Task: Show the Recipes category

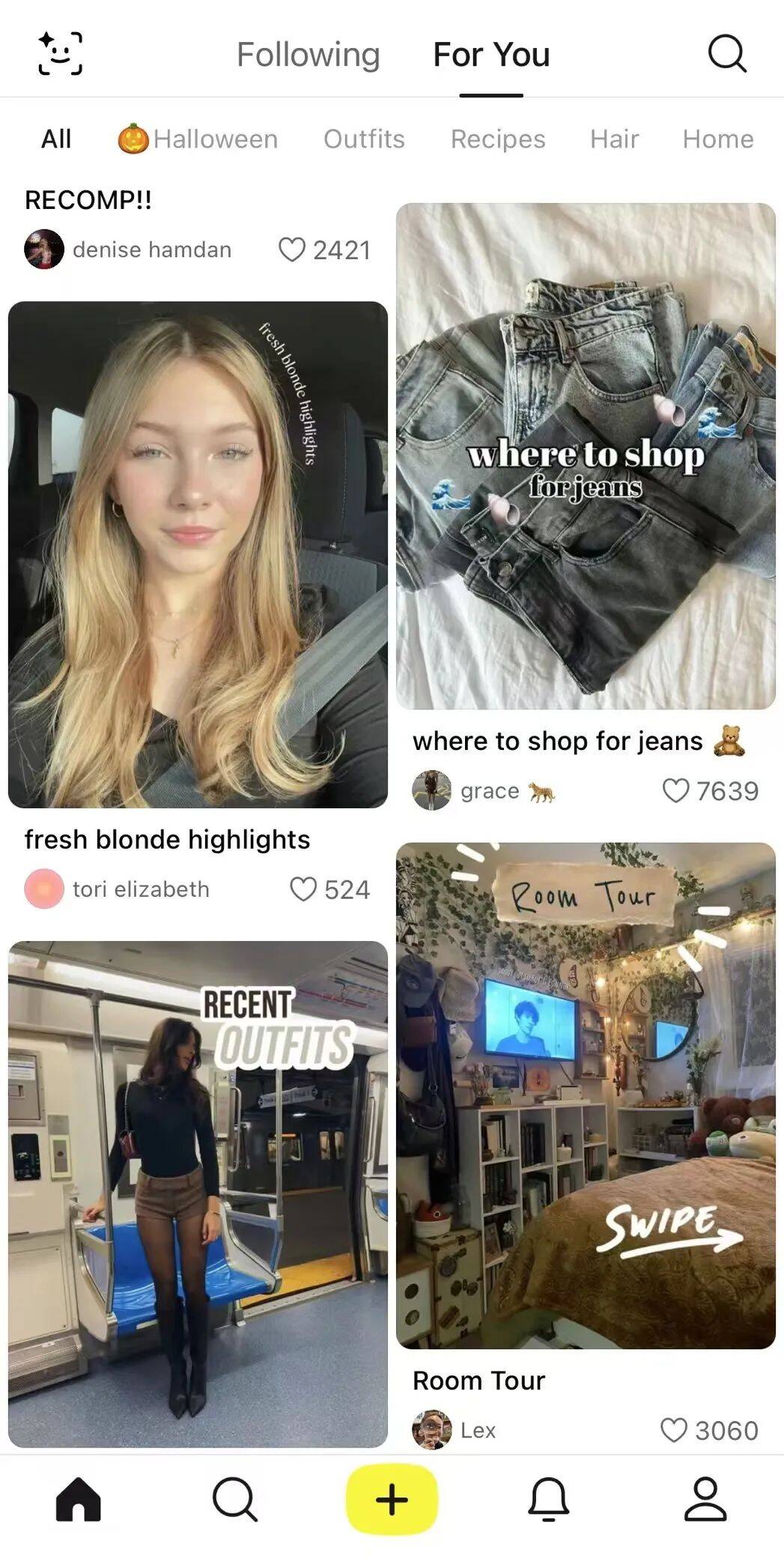Action: pyautogui.click(x=497, y=139)
